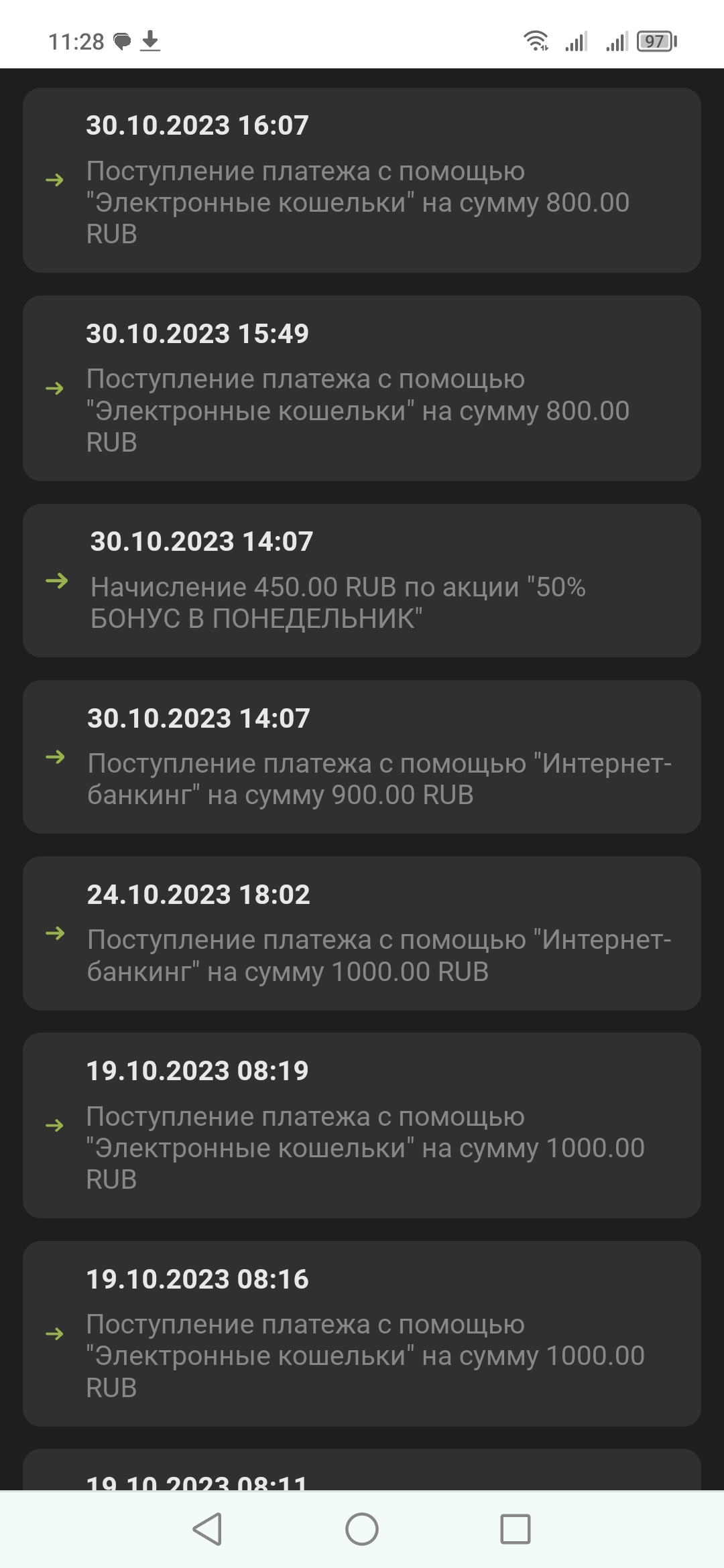Open the 30.10.2023 16:07 payment entry
The height and width of the screenshot is (1568, 724).
point(362,180)
